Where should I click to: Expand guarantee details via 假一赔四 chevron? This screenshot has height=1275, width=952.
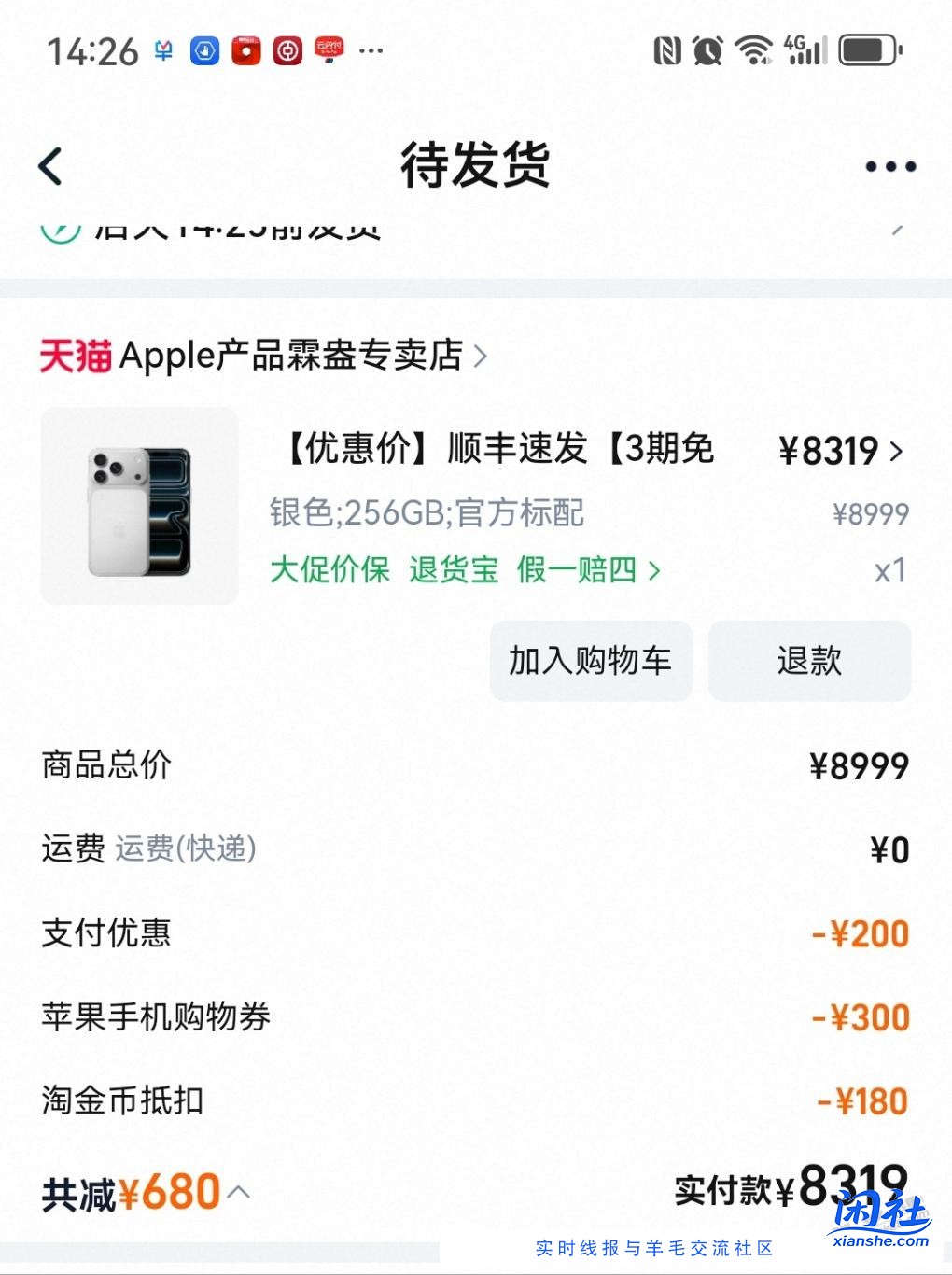pyautogui.click(x=654, y=570)
